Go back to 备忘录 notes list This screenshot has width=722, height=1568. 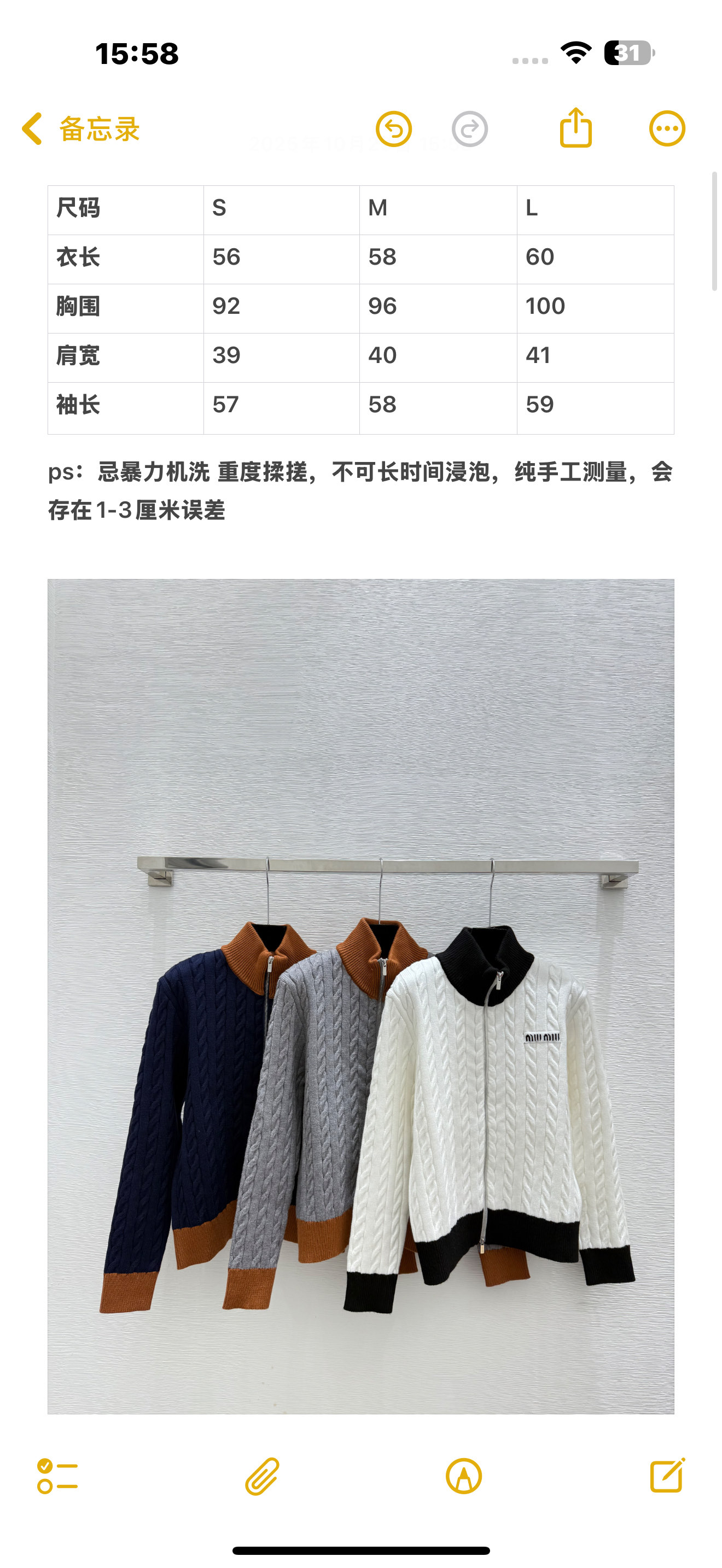tap(80, 129)
